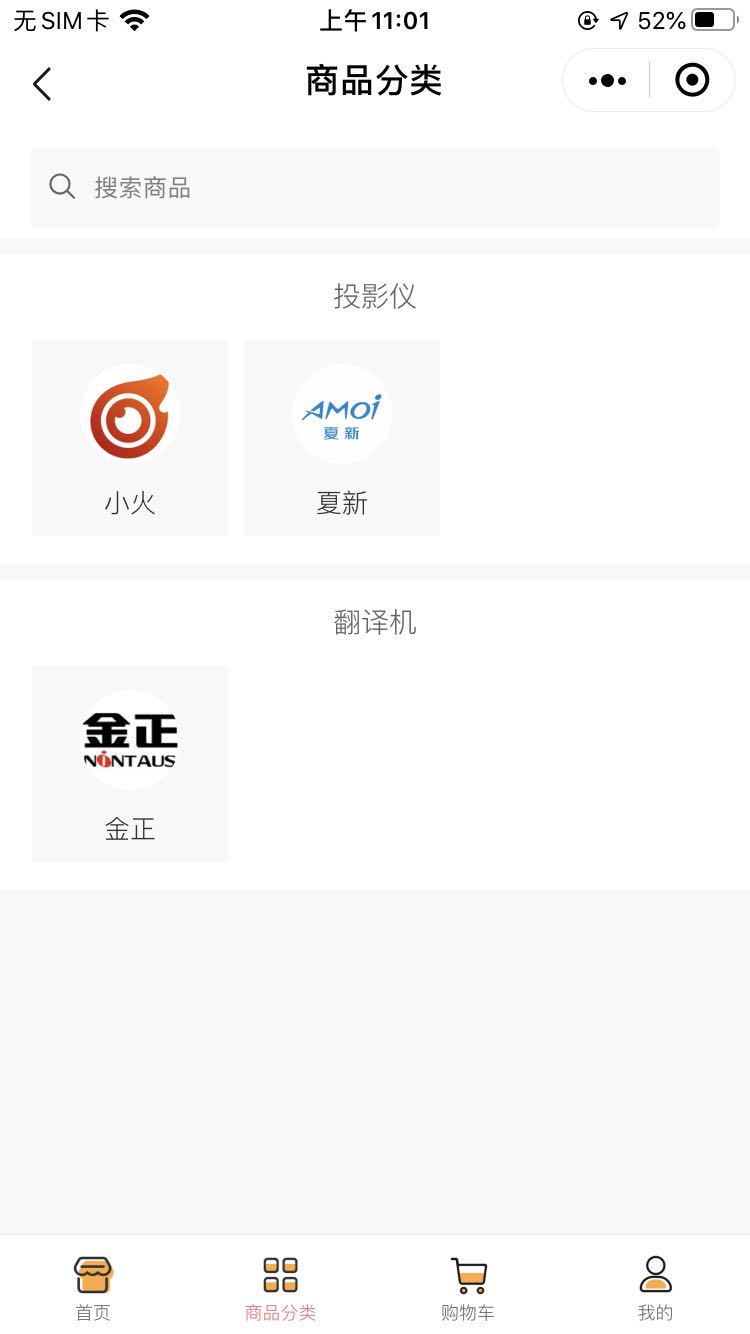The width and height of the screenshot is (750, 1334).
Task: Open the 小火 projector brand tile
Action: click(x=130, y=438)
